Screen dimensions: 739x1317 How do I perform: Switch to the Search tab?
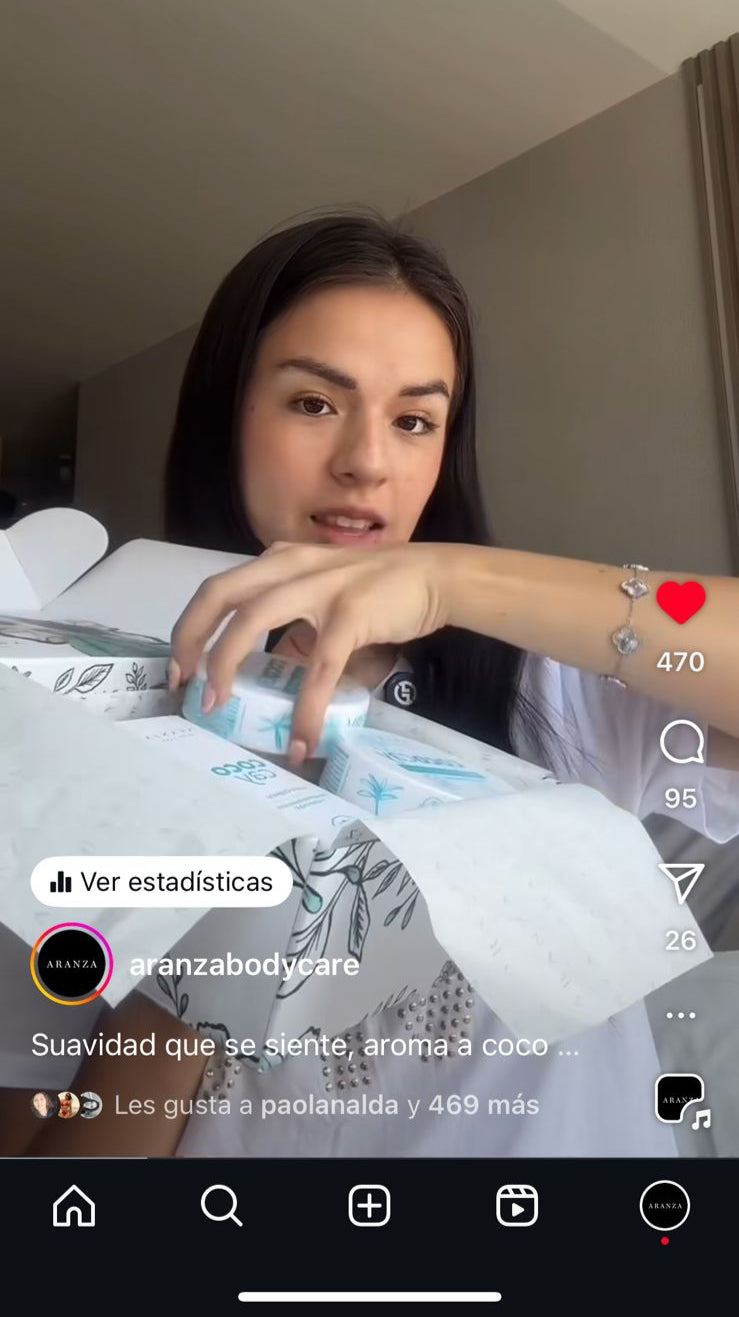pyautogui.click(x=221, y=1205)
